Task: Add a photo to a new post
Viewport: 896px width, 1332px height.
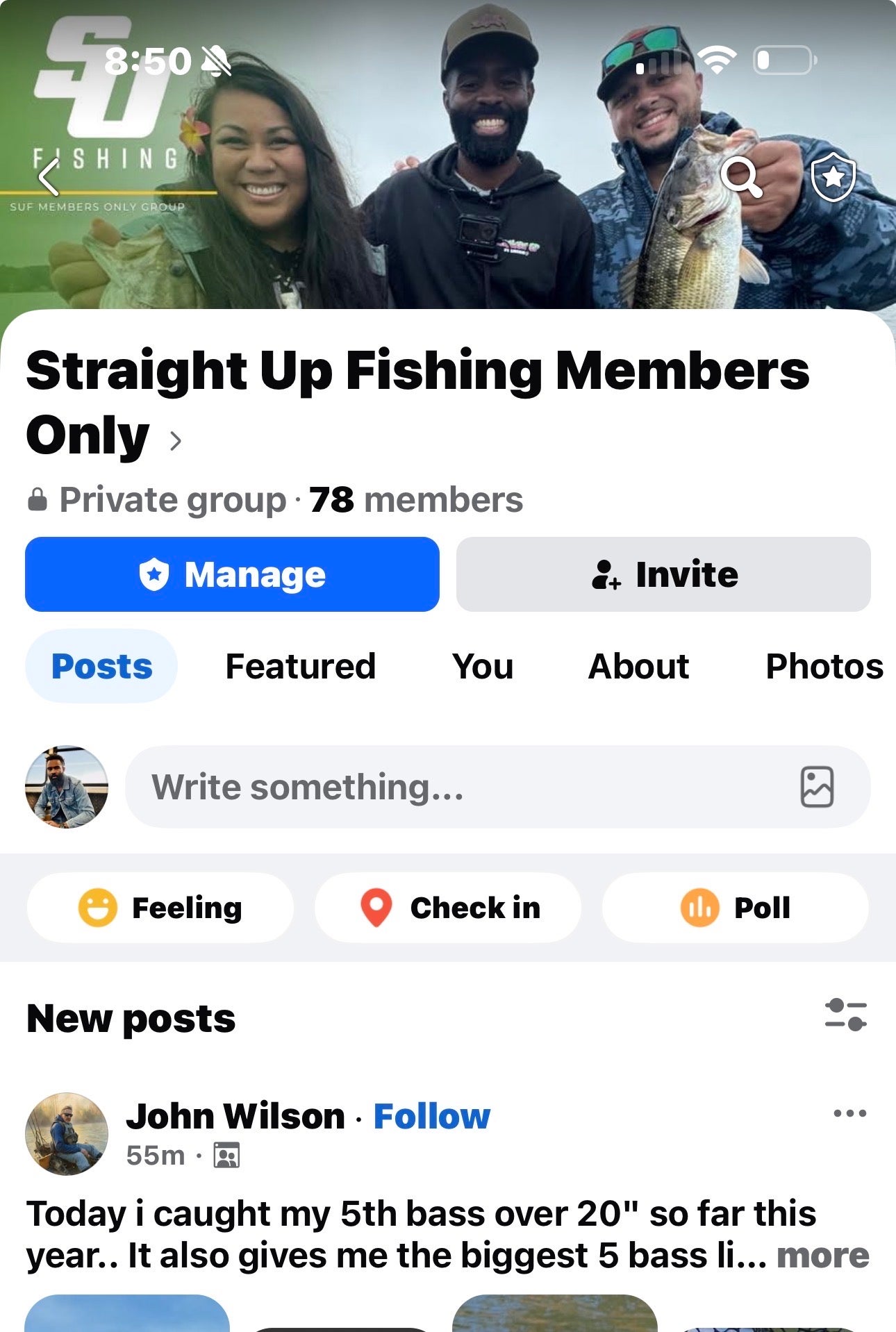Action: (817, 787)
